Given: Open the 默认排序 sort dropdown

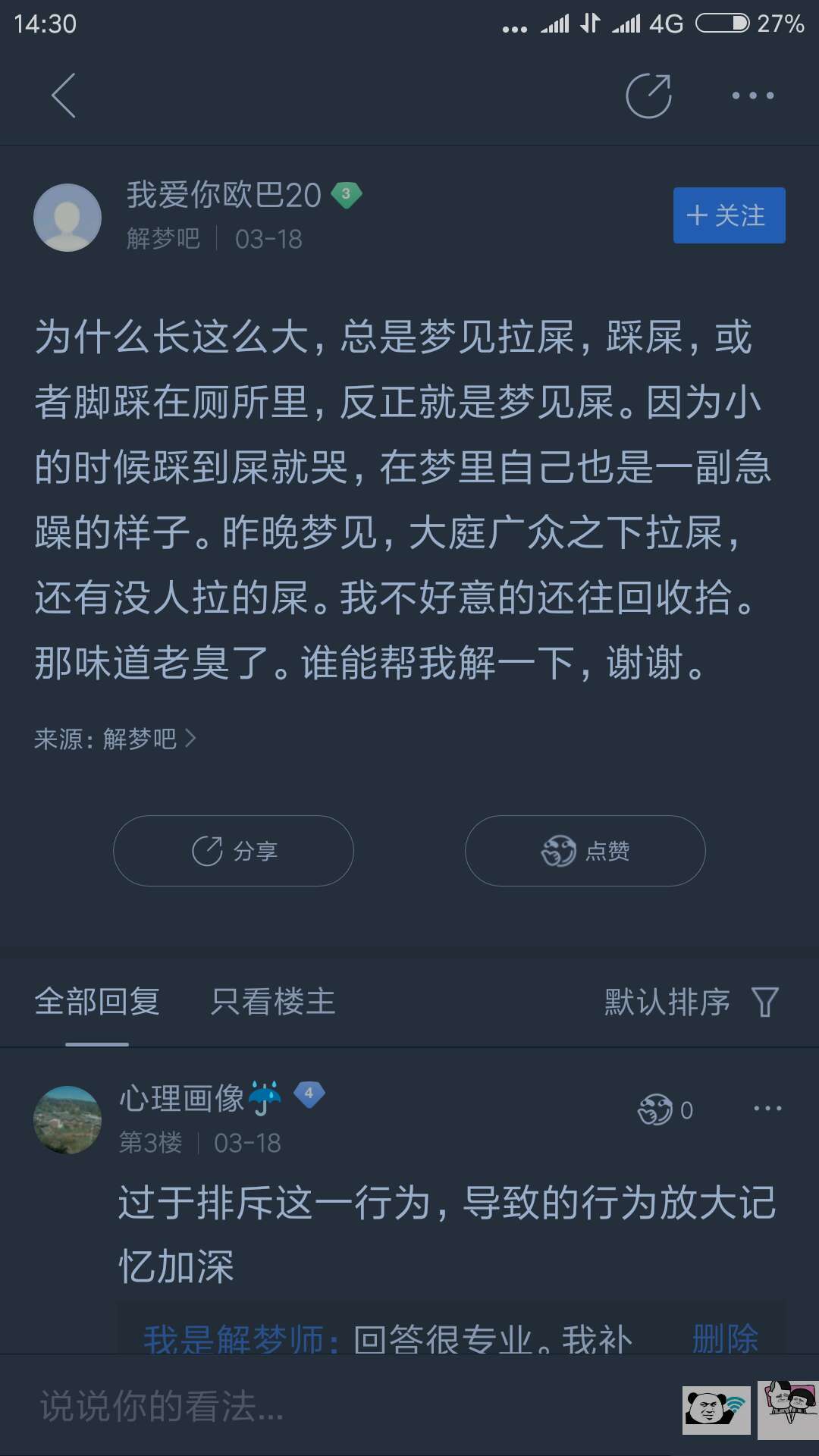Looking at the screenshot, I should tap(690, 1002).
